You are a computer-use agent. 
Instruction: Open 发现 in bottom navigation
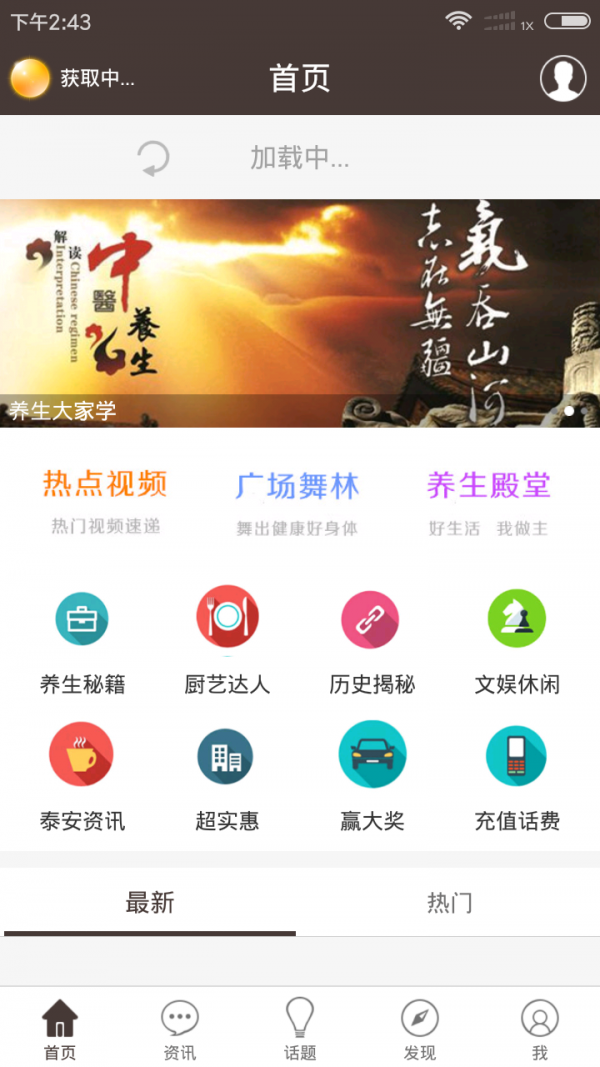[x=420, y=1029]
